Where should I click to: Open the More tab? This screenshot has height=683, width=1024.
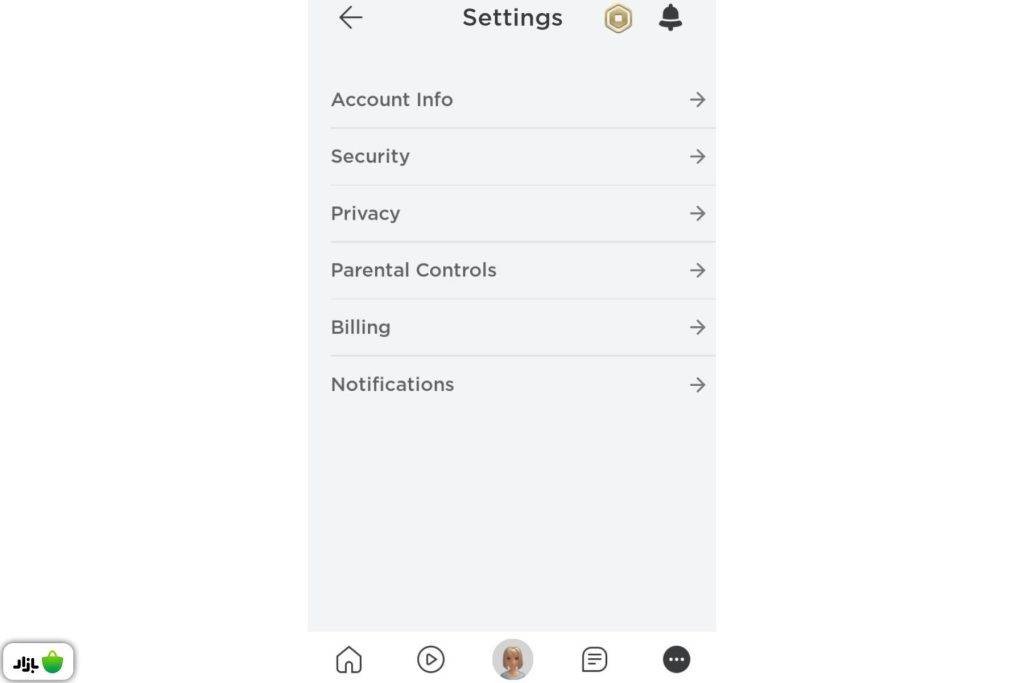point(676,659)
